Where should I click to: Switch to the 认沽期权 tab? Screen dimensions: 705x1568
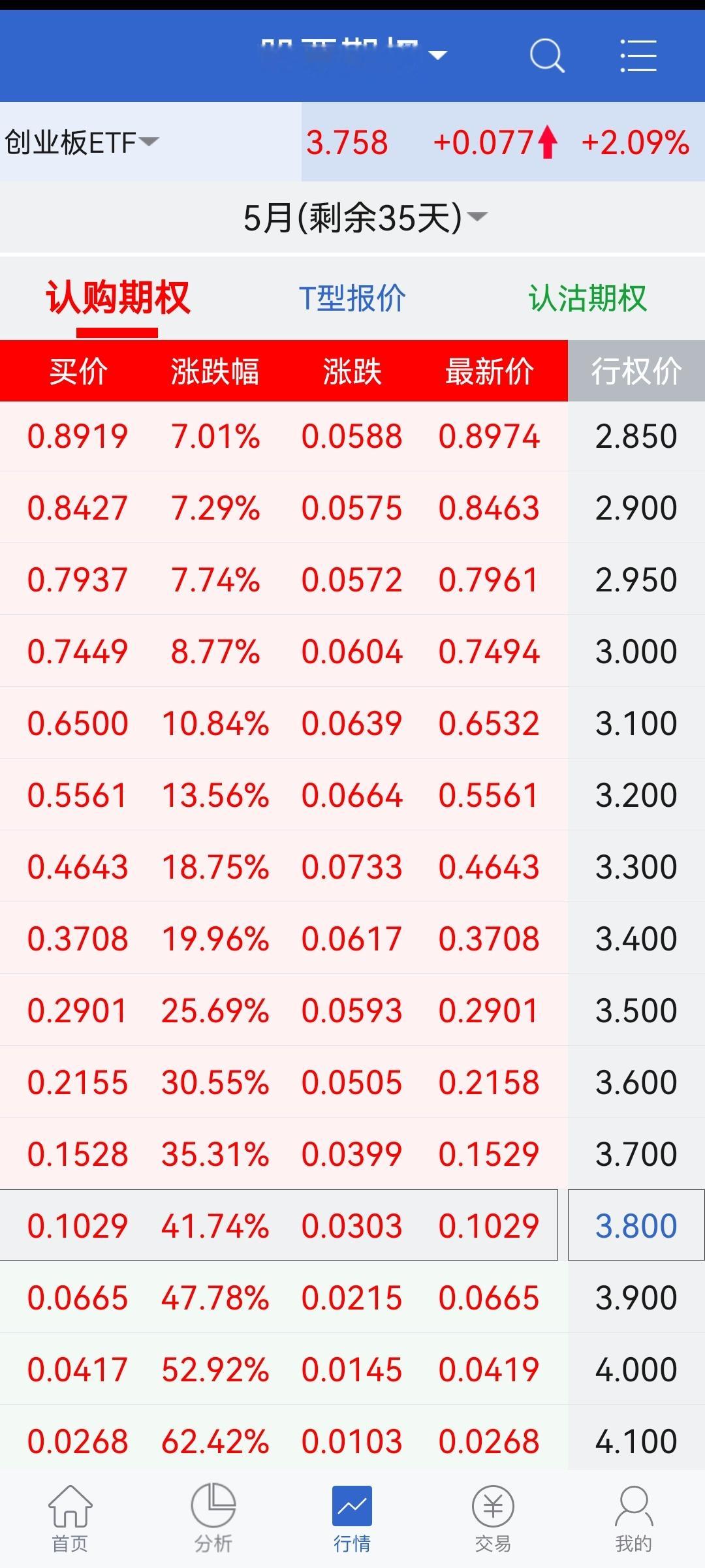click(x=587, y=298)
